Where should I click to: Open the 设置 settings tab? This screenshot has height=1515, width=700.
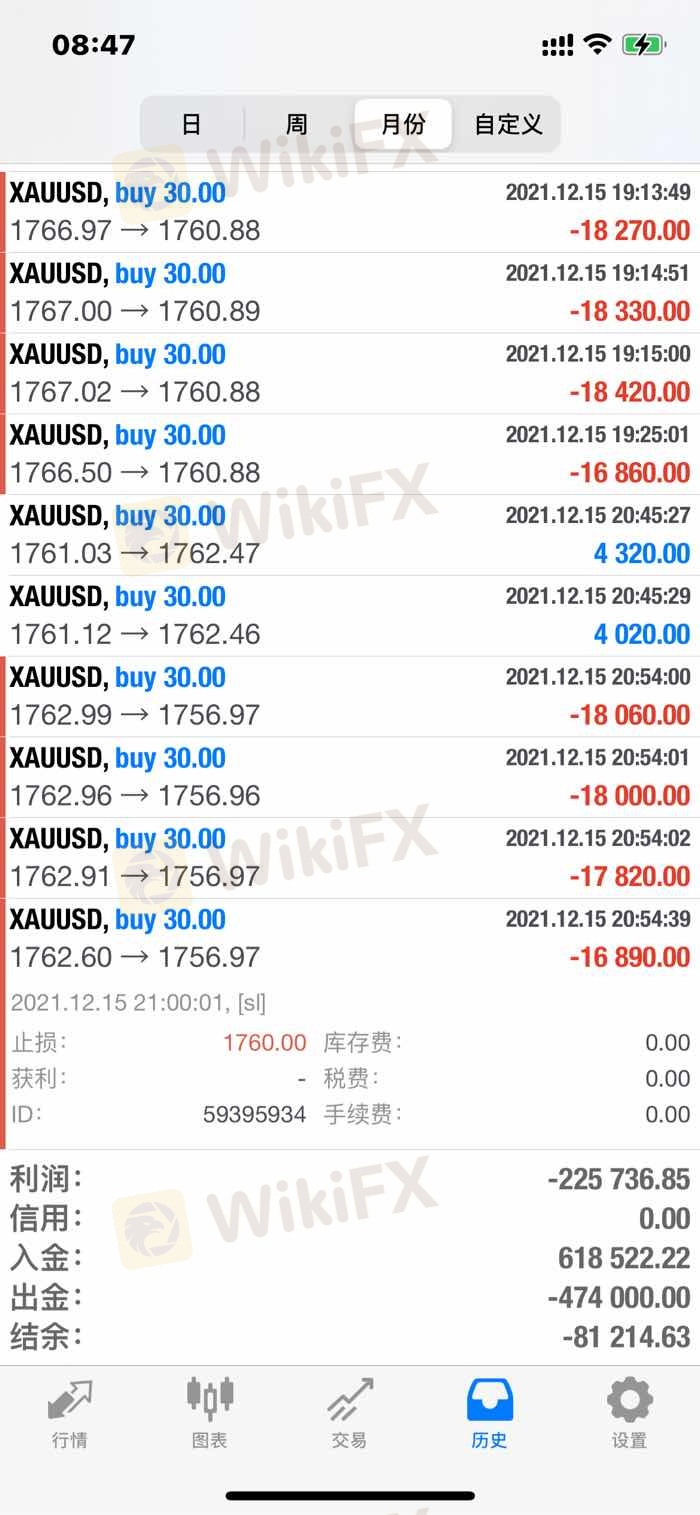click(x=630, y=1413)
